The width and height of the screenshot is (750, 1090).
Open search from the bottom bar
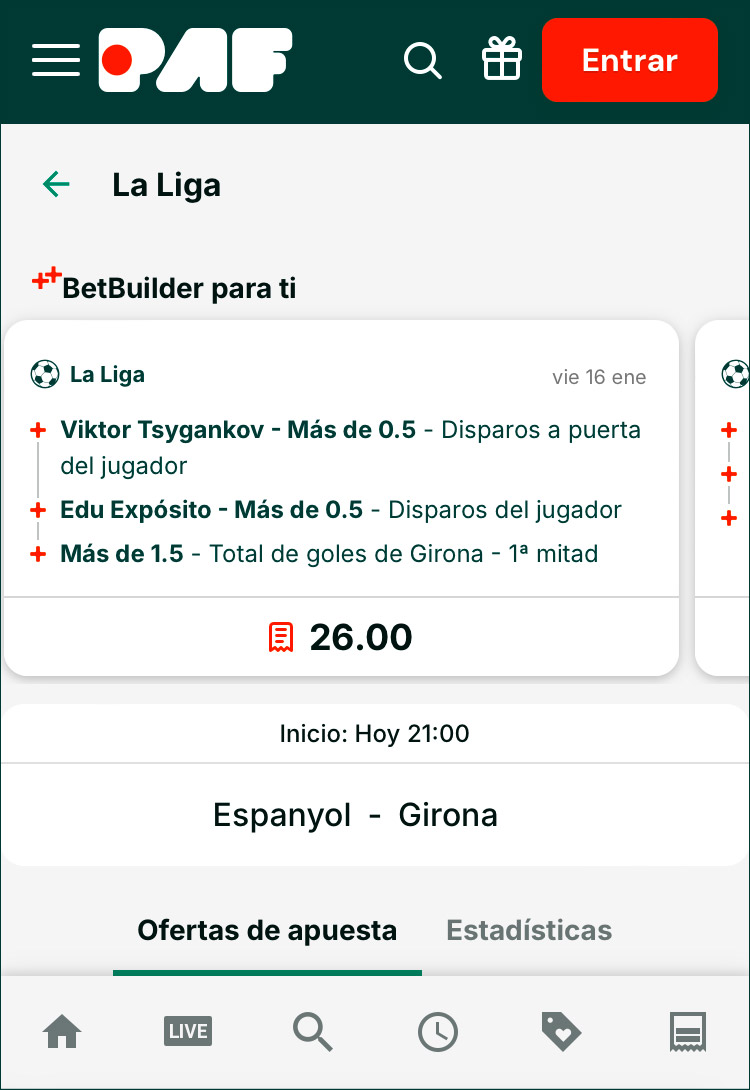coord(312,1031)
